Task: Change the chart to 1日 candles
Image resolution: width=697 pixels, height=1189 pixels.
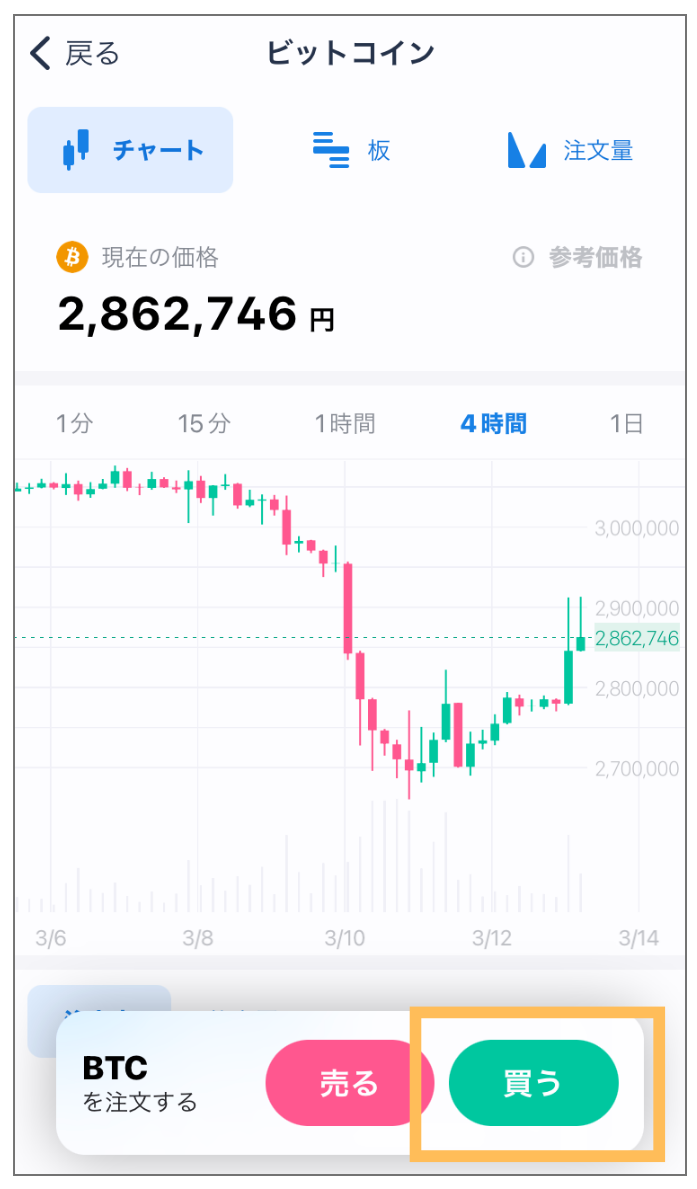Action: coord(626,423)
